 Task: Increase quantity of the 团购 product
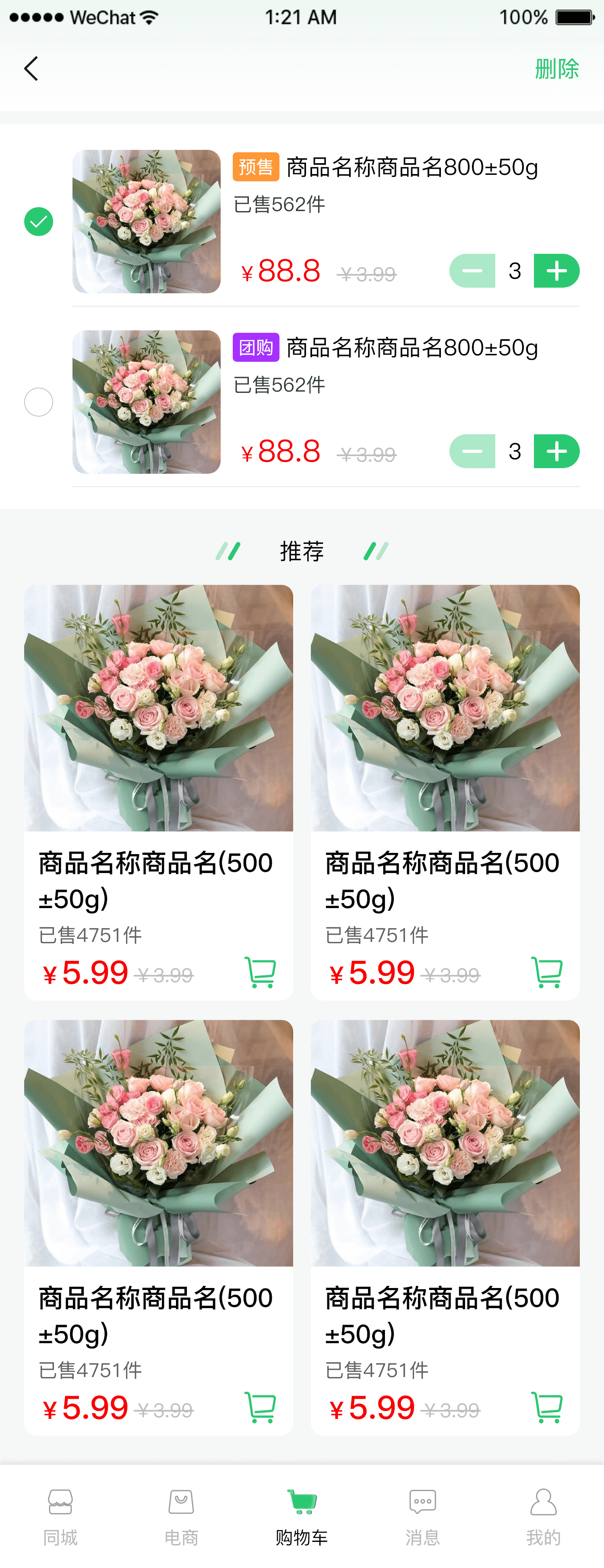(556, 452)
